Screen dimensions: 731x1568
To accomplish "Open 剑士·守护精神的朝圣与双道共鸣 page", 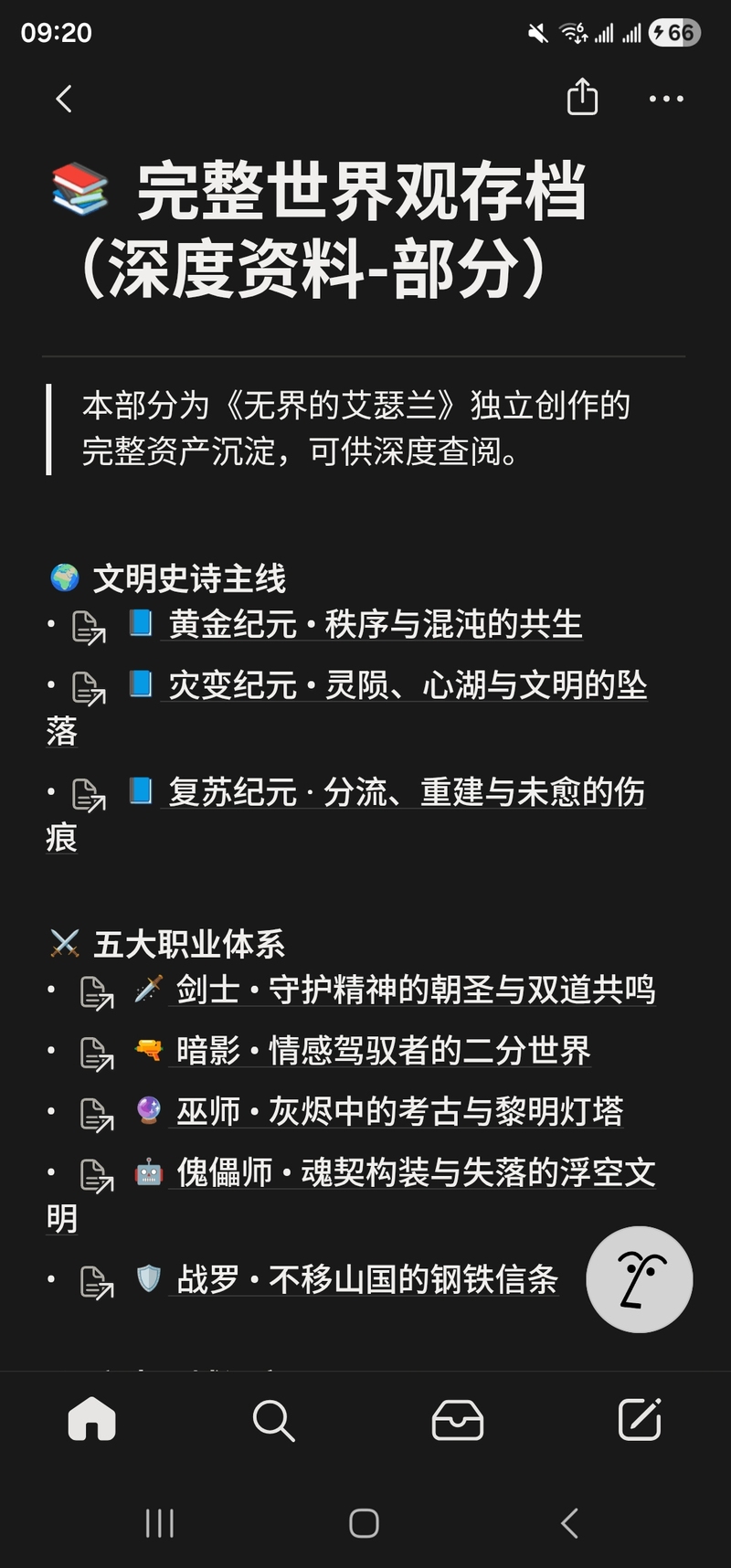I will click(x=415, y=990).
